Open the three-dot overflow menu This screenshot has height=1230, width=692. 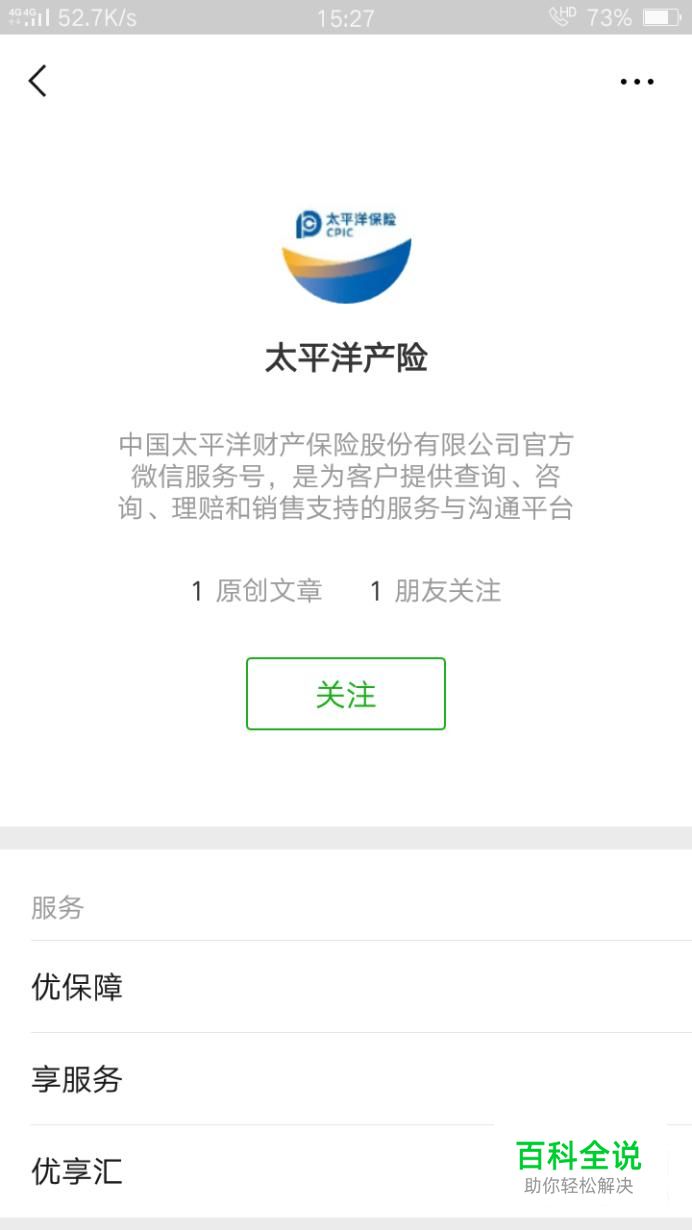[x=636, y=82]
